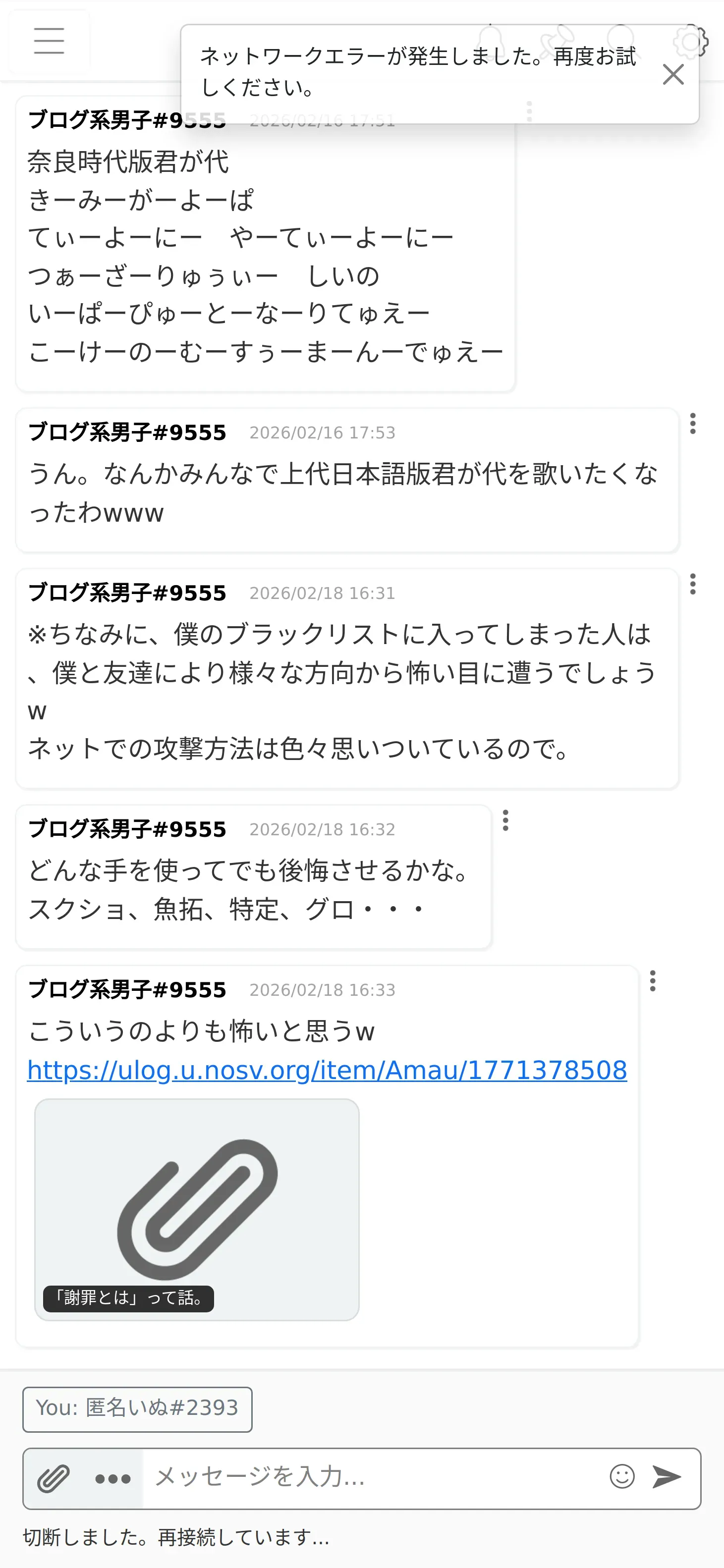
Task: Open options for the 16:33 message
Action: coord(653,981)
